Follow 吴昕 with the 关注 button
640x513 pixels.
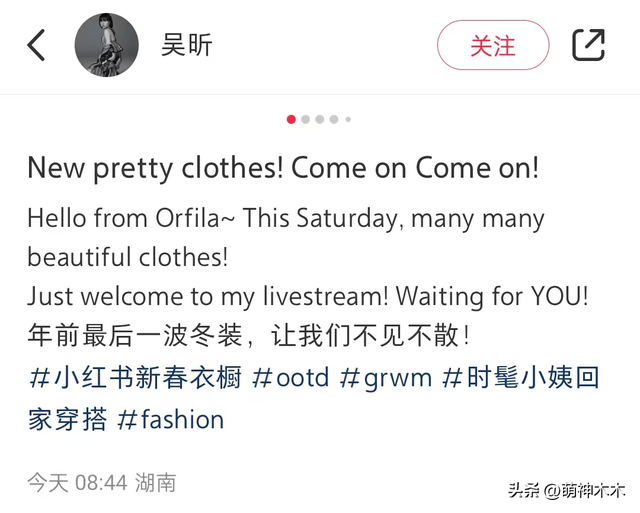pos(493,45)
